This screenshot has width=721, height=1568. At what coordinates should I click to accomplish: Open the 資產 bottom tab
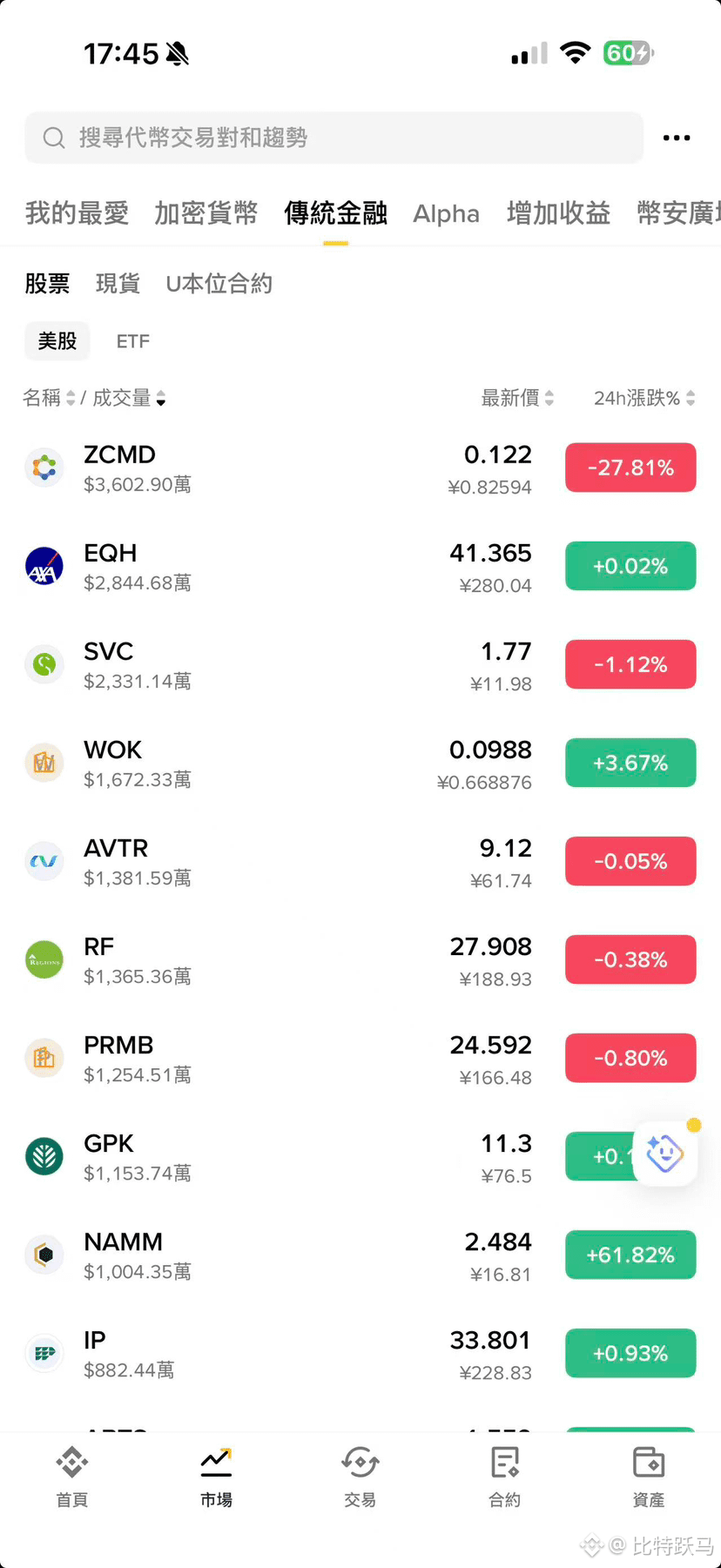click(648, 1477)
